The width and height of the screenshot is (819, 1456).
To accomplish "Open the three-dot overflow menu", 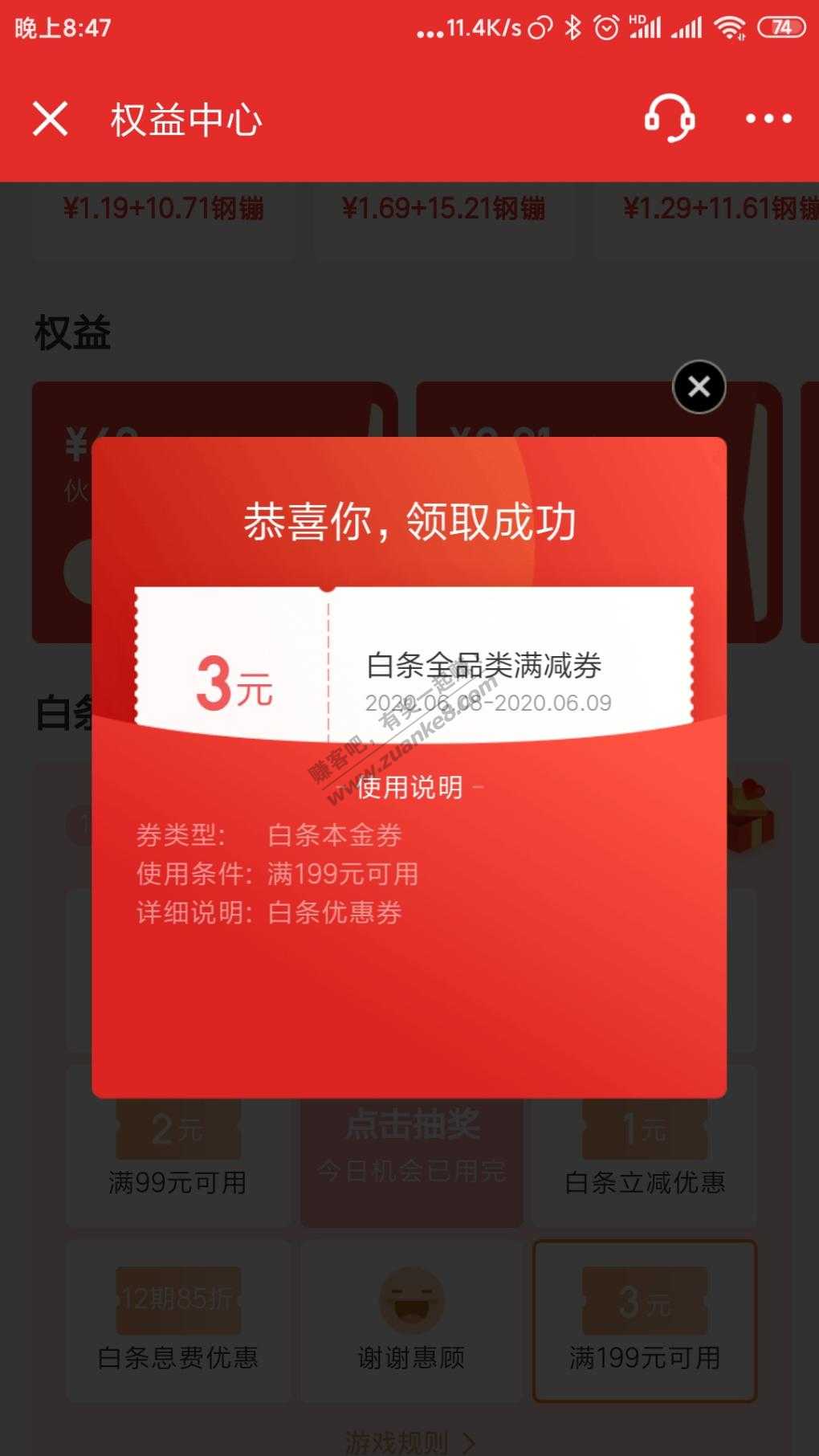I will coord(768,119).
